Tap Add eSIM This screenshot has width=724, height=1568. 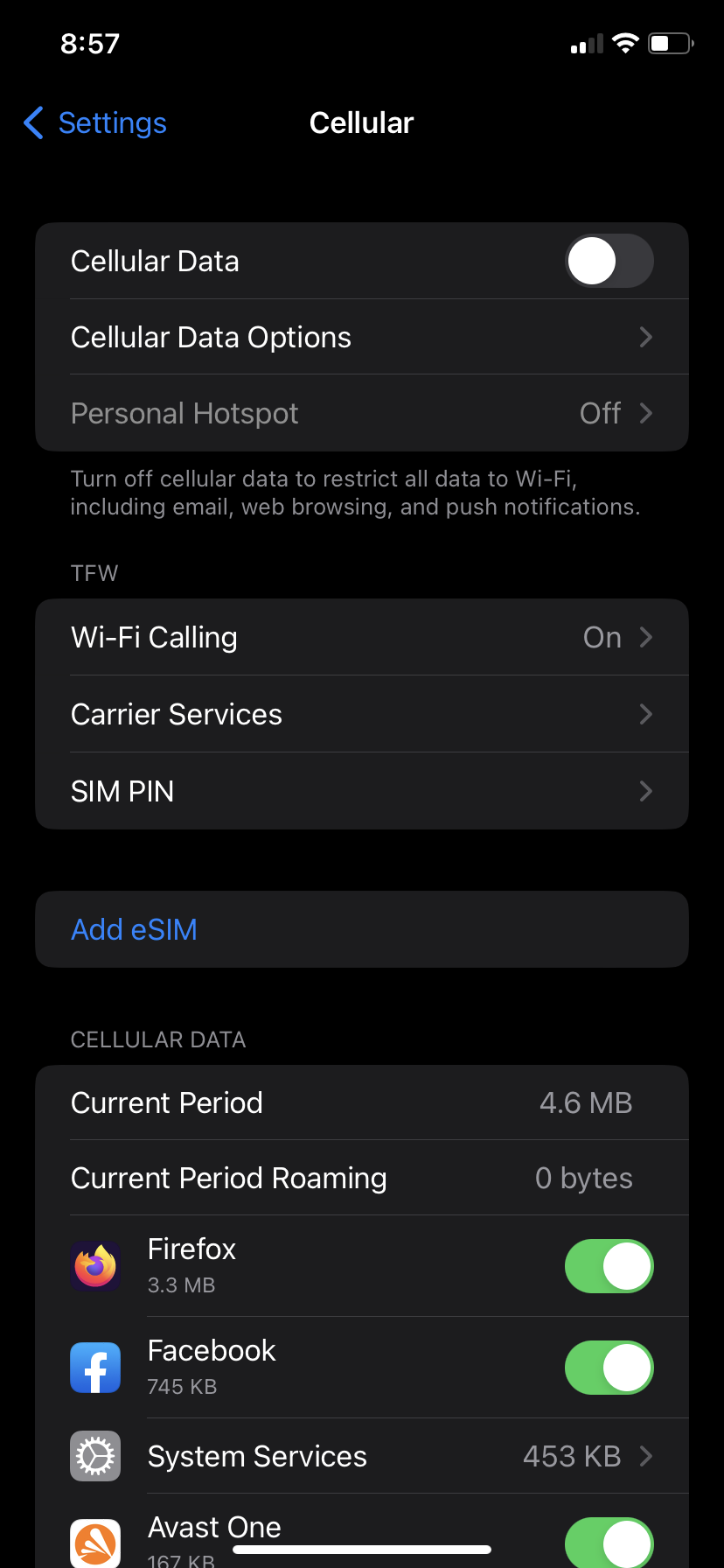click(135, 929)
